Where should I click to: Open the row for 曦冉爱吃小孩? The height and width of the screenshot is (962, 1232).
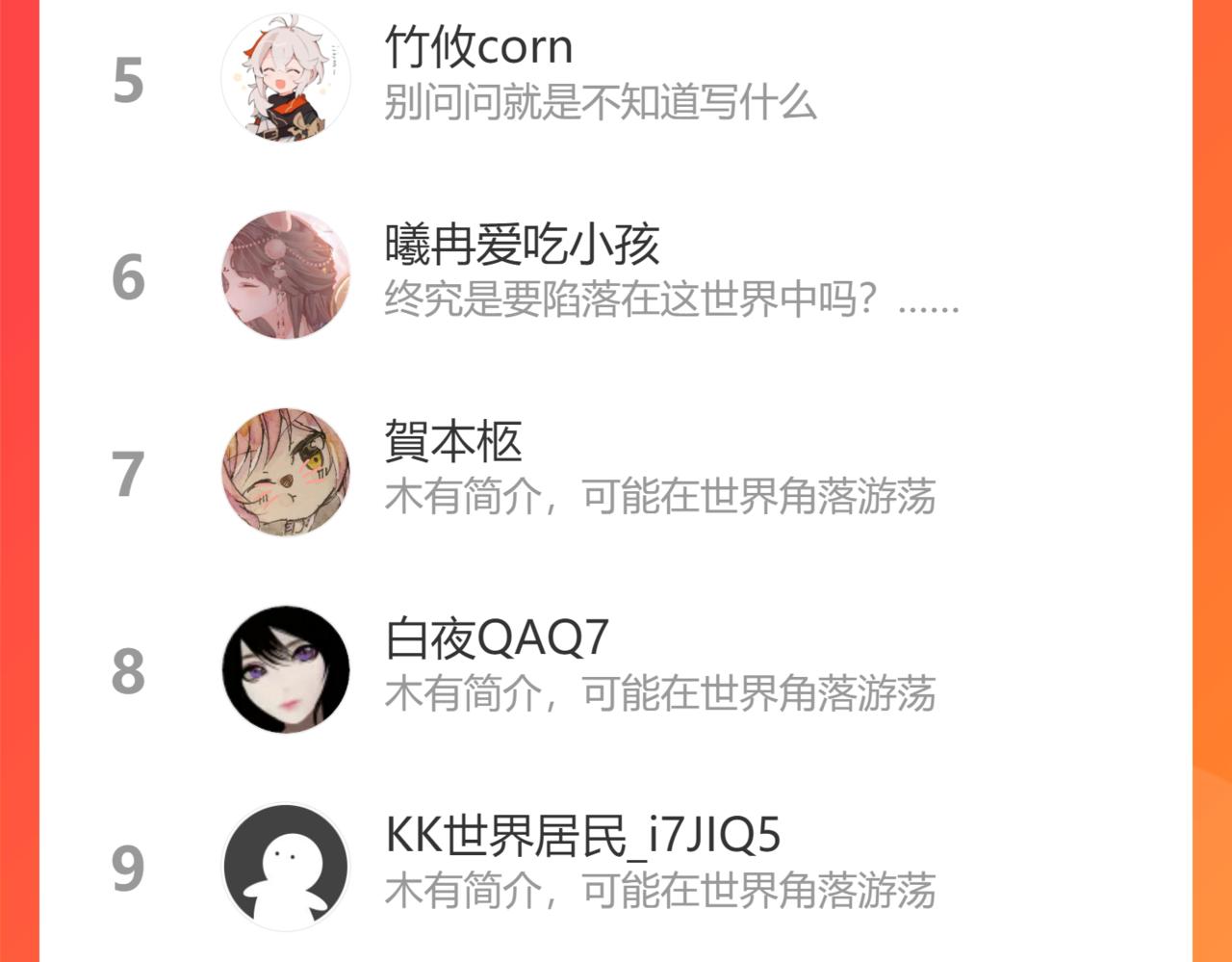[x=616, y=274]
